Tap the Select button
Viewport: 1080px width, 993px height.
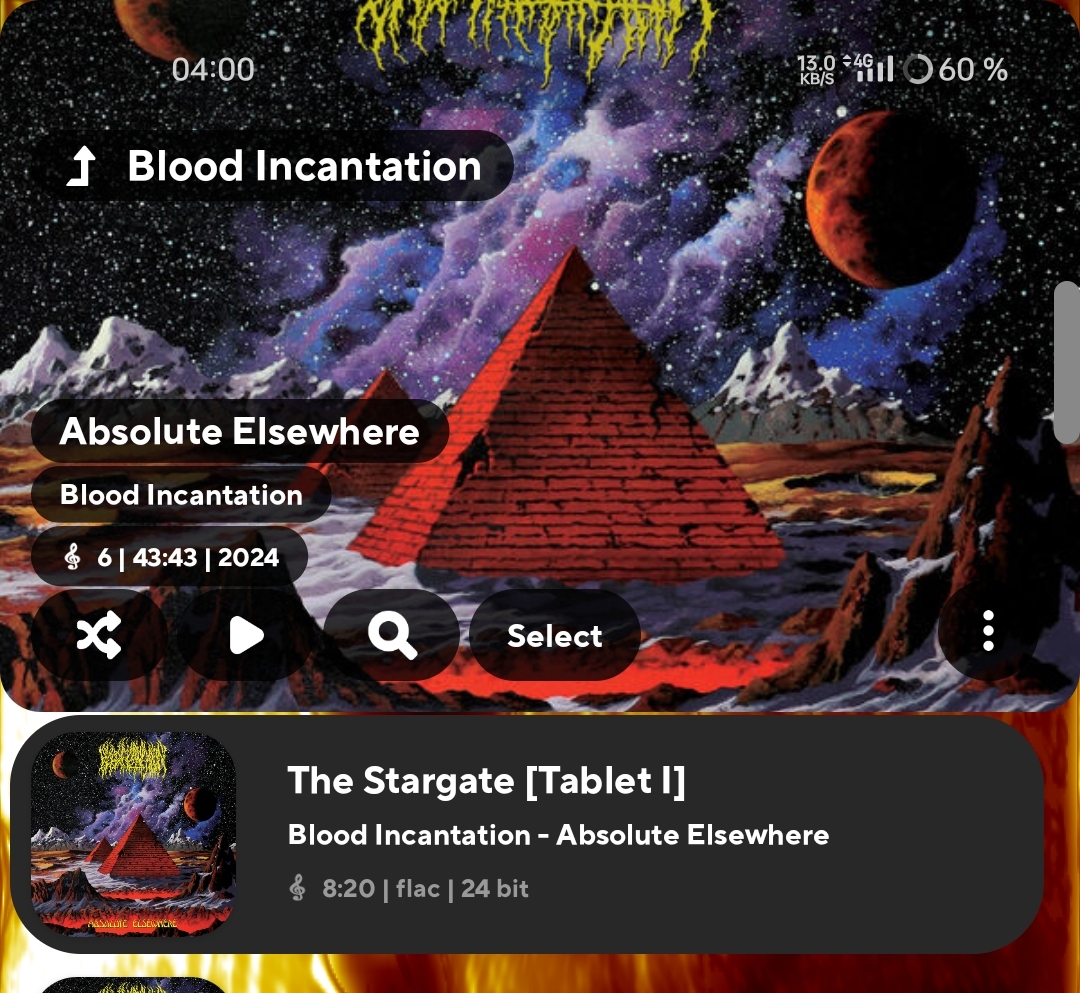[x=554, y=636]
